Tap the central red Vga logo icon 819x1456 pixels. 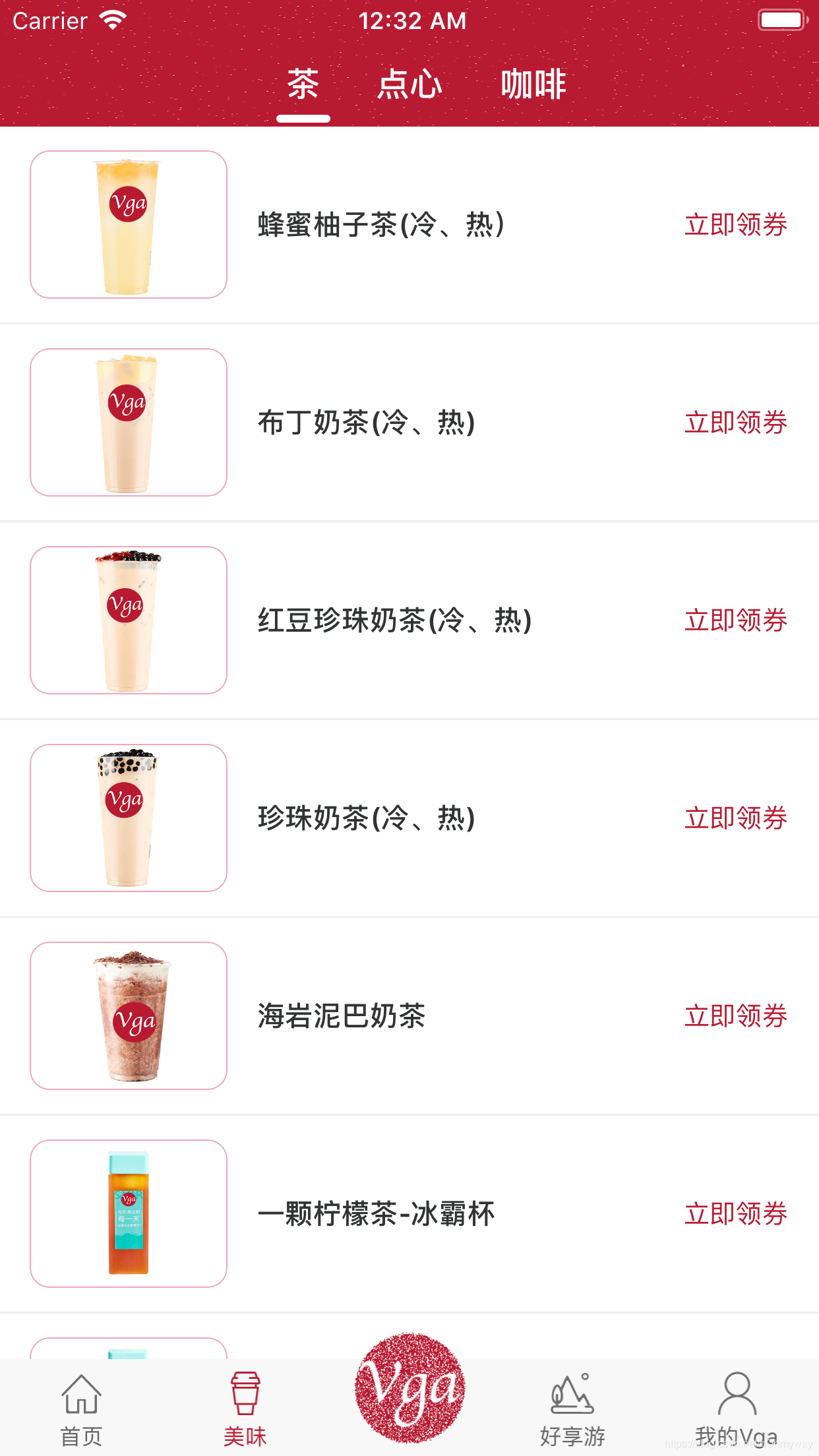pyautogui.click(x=409, y=1388)
